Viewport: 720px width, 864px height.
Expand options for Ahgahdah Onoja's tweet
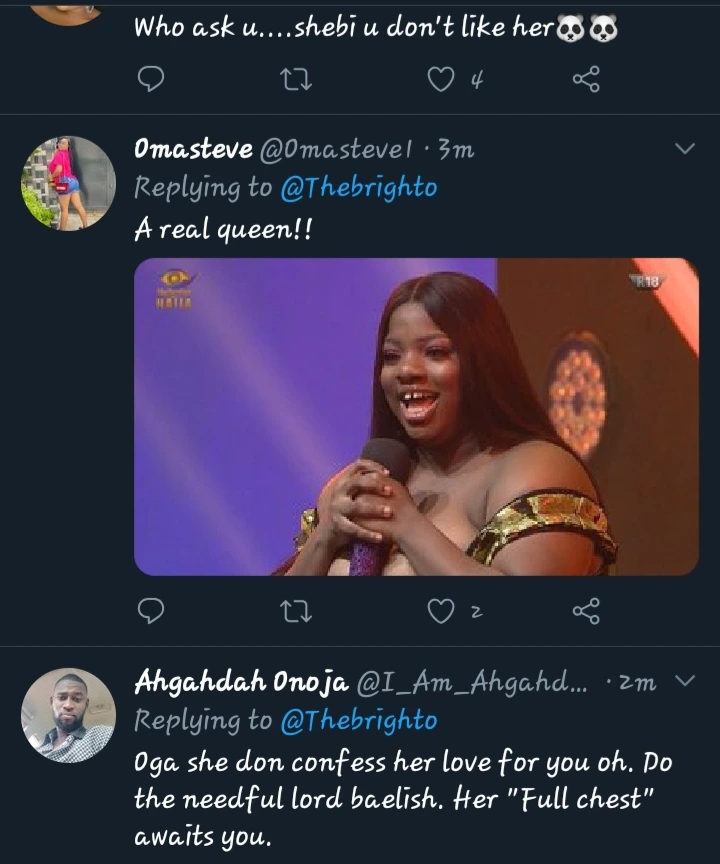click(x=685, y=681)
